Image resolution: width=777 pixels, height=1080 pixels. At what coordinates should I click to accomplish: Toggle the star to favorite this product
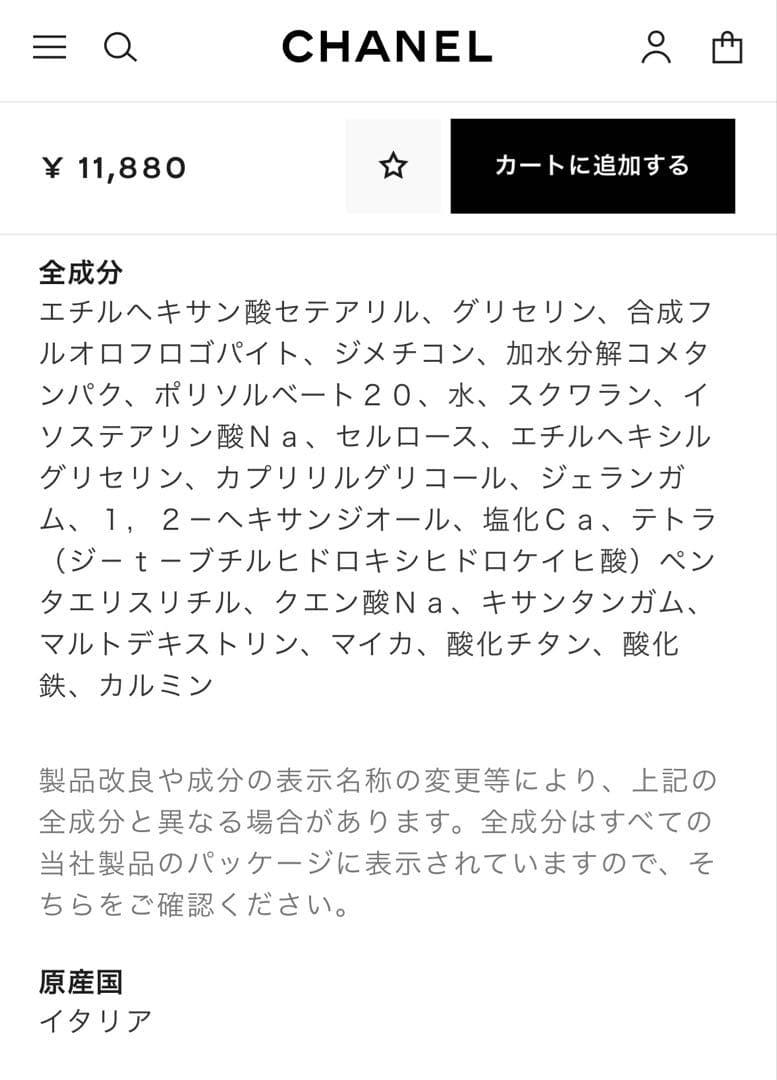392,165
